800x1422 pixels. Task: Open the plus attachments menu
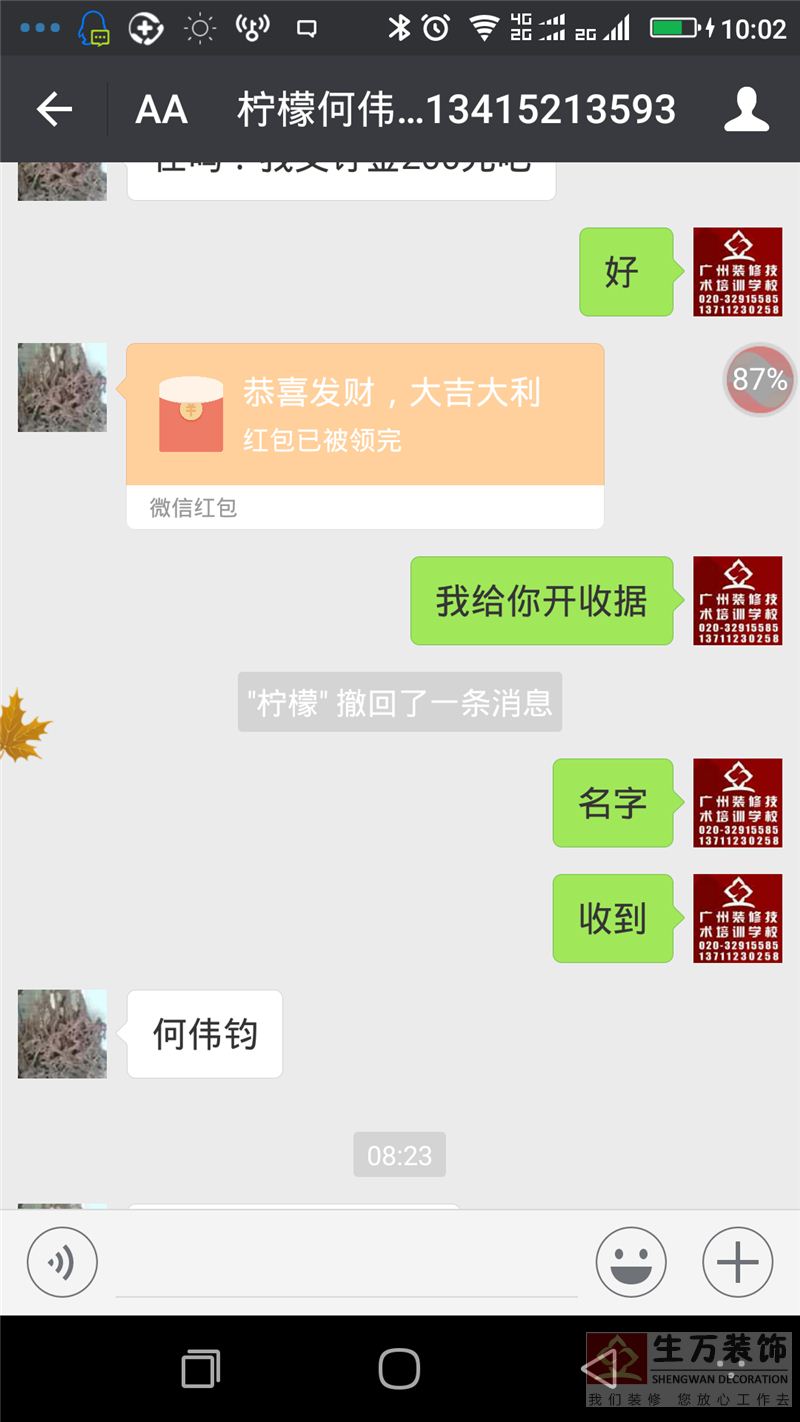coord(738,1262)
